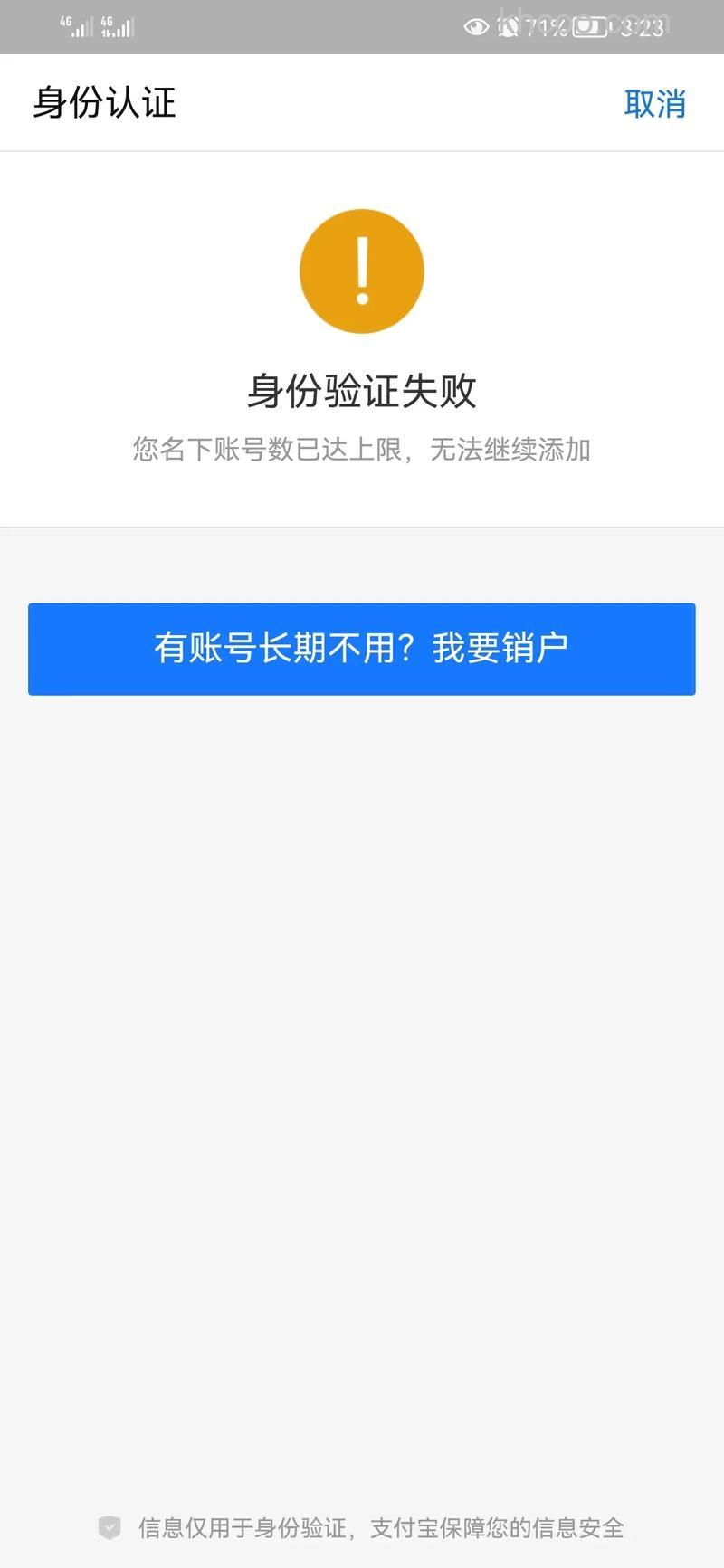
Task: Tap the white header bar area
Action: pos(362,102)
